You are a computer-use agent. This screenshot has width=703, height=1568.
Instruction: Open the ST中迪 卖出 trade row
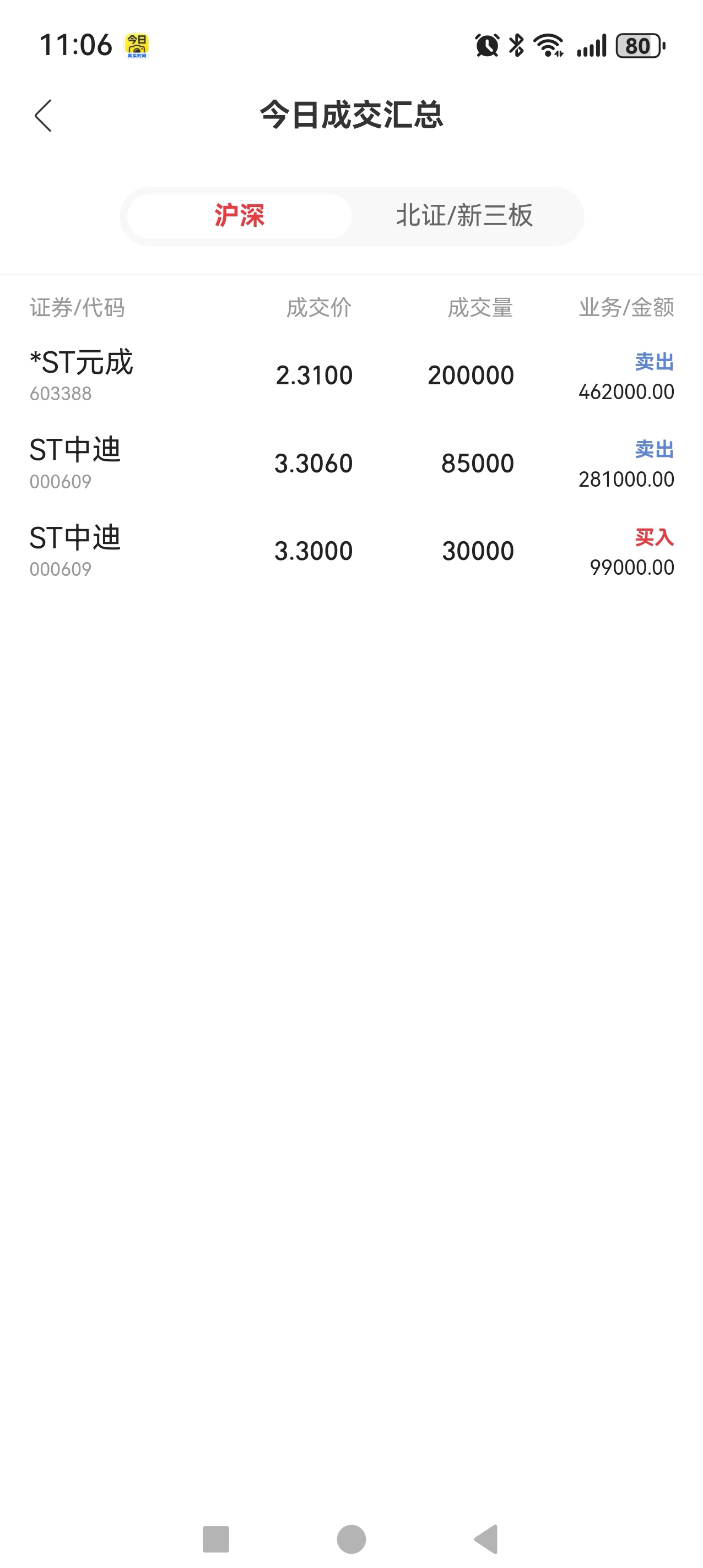[x=351, y=463]
